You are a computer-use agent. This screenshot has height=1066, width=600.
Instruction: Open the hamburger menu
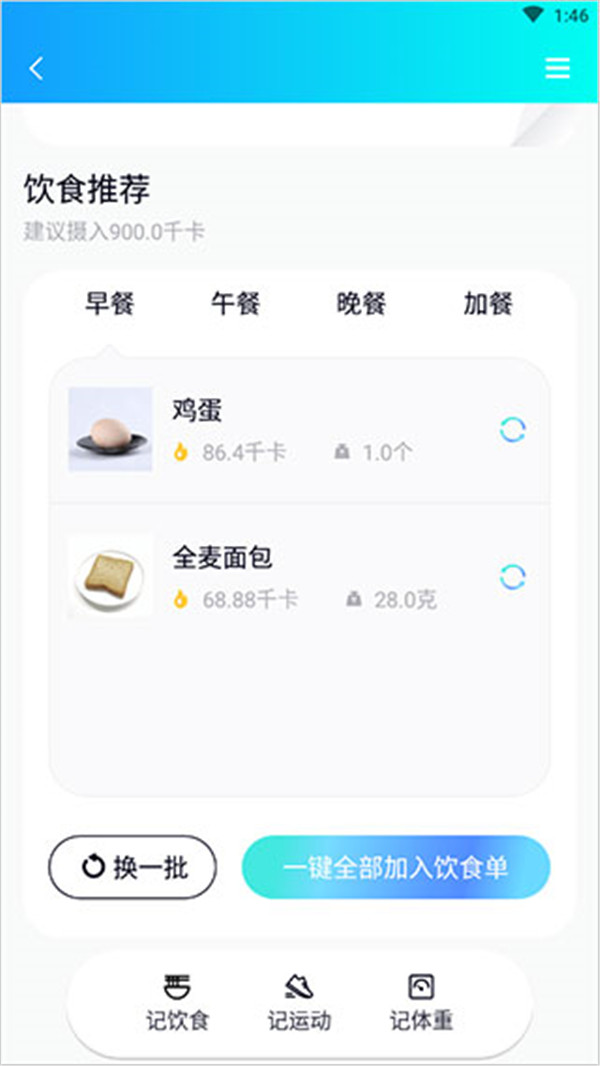coord(557,68)
